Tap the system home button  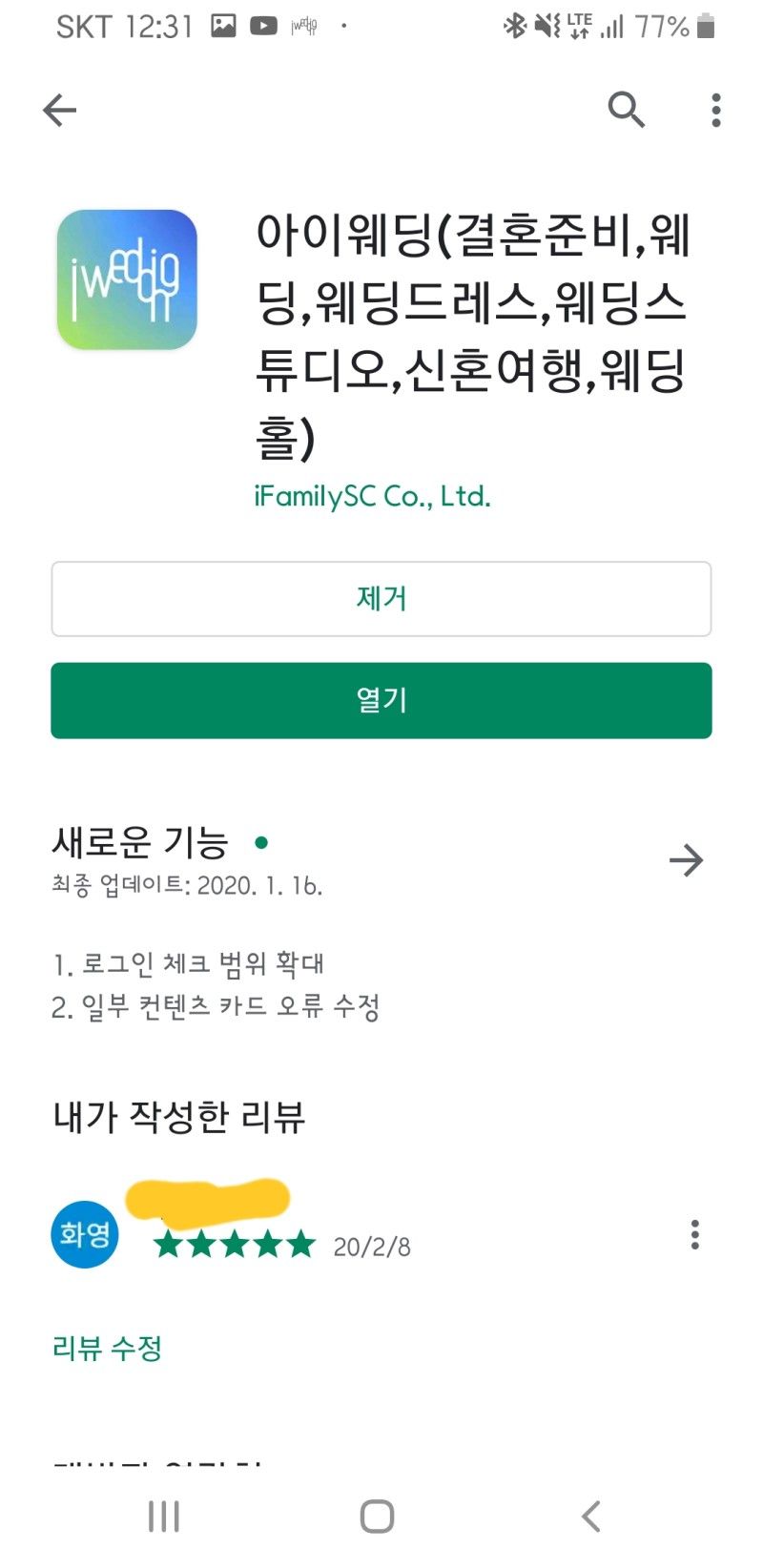(378, 1516)
